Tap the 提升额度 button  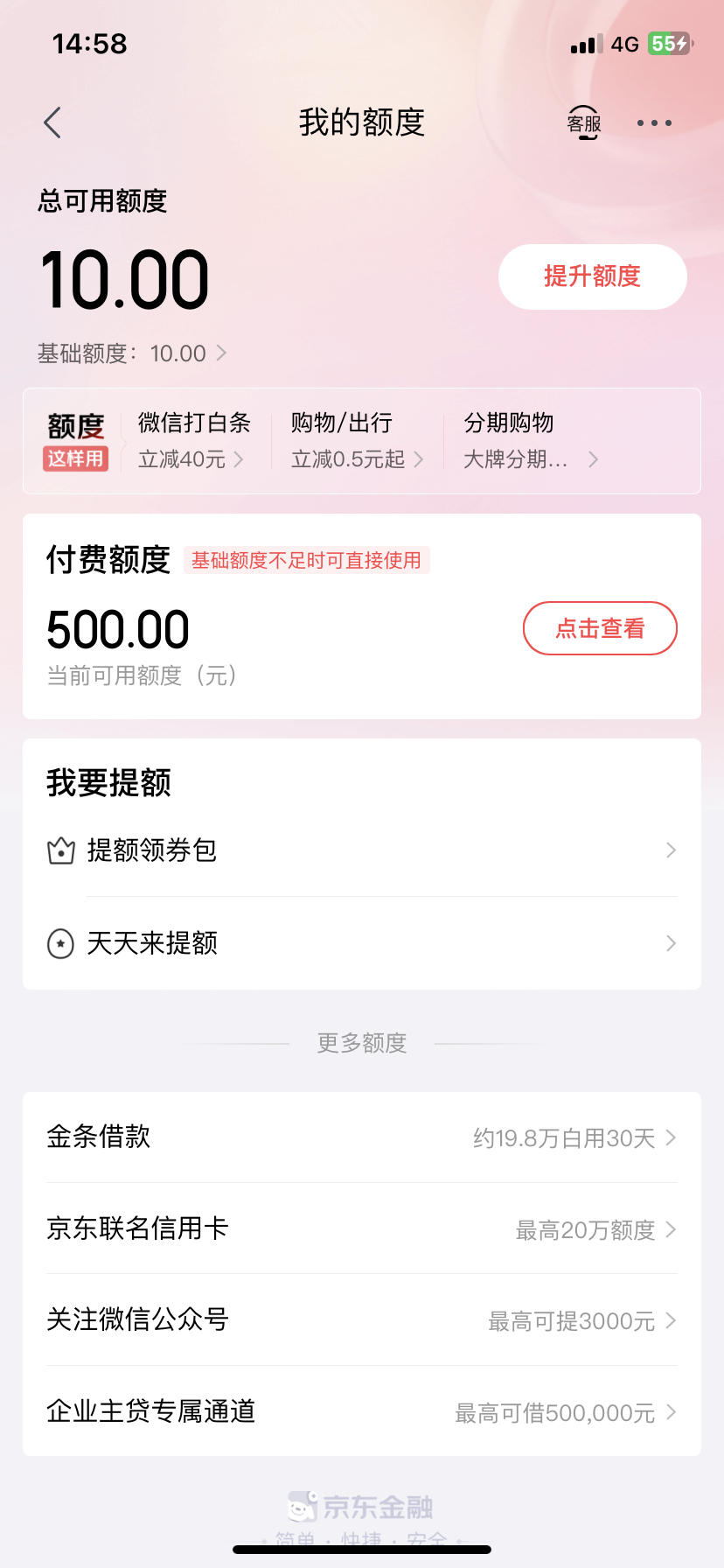(x=593, y=276)
